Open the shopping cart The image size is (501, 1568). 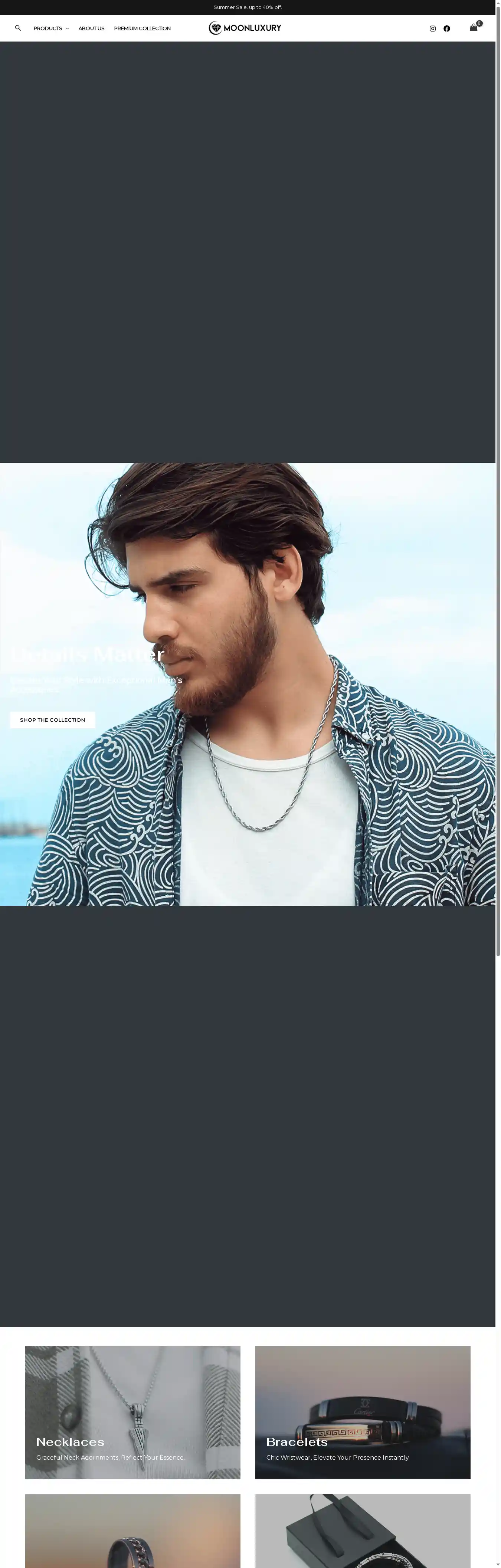(474, 27)
